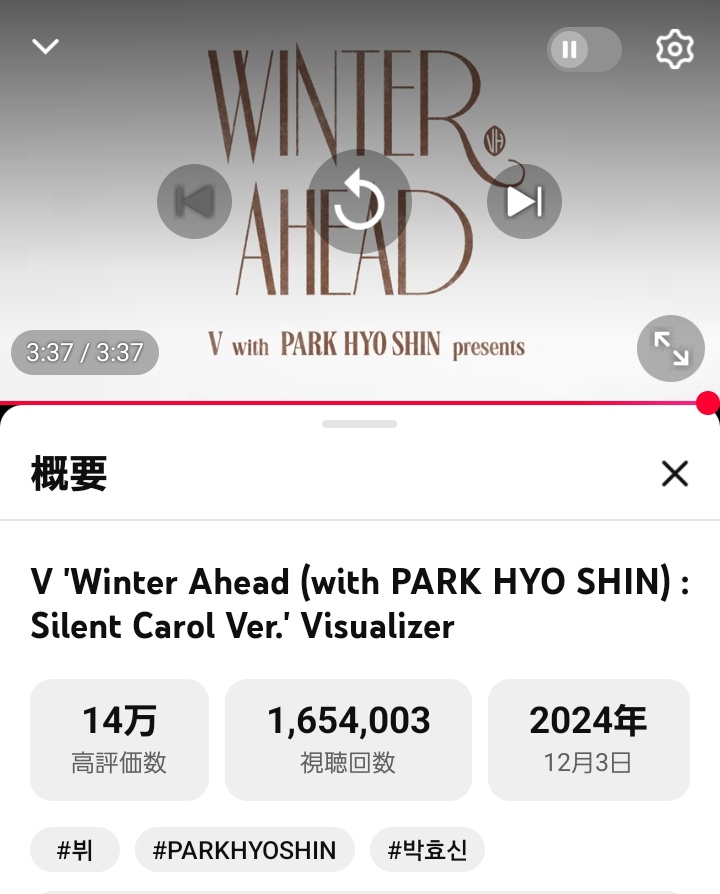Skip to the next video

coord(524,201)
